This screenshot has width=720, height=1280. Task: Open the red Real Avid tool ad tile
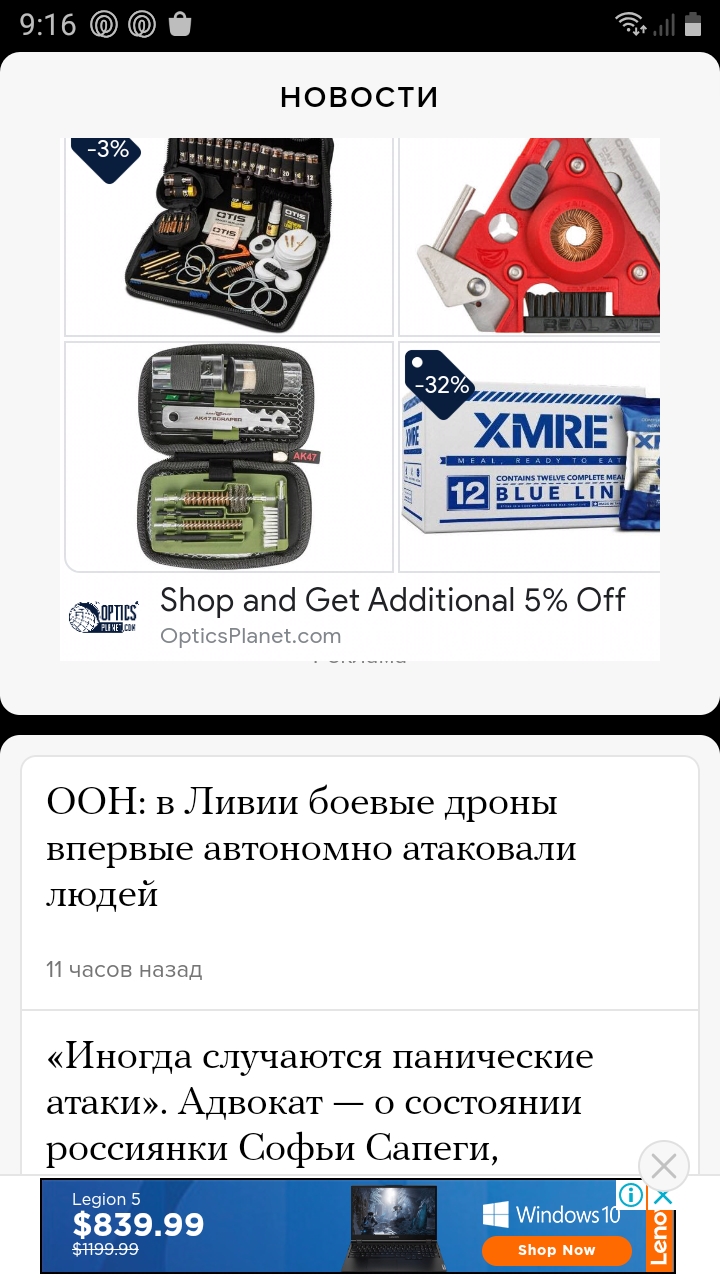(x=530, y=236)
